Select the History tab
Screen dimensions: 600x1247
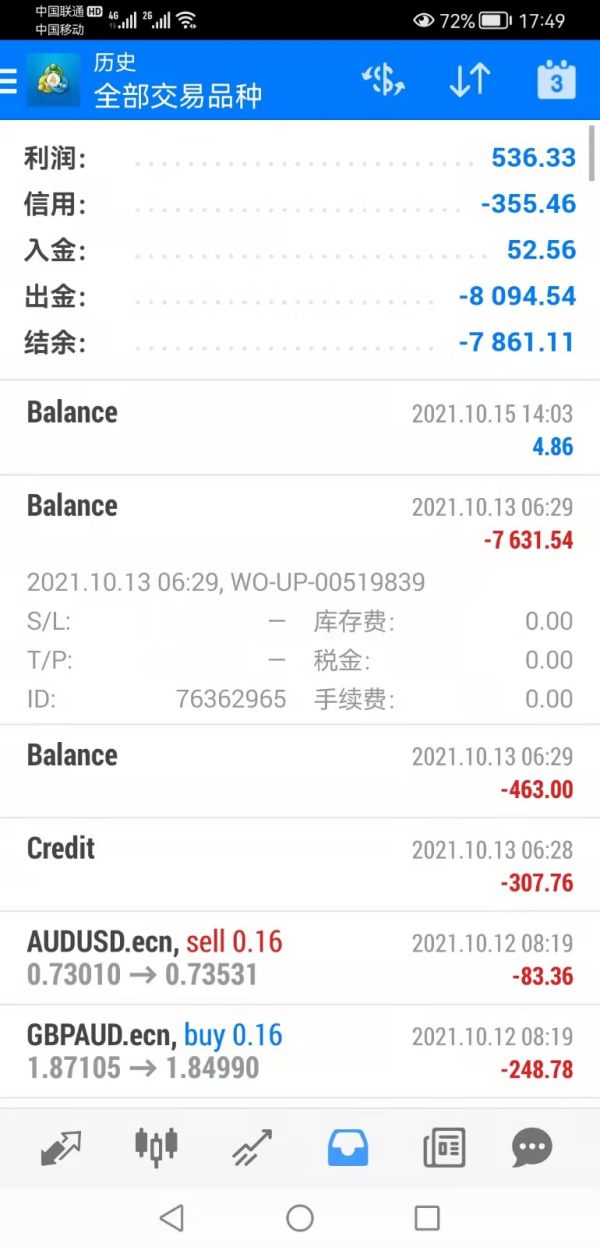click(348, 1147)
